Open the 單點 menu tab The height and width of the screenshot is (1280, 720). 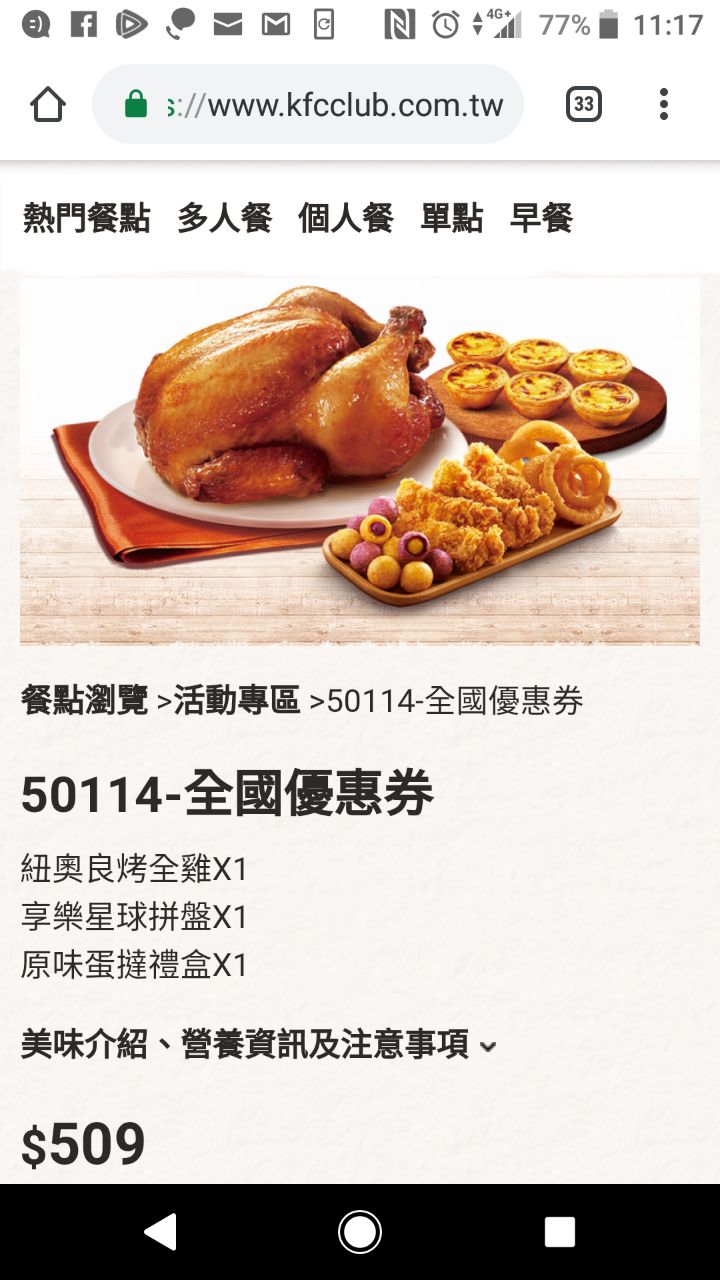click(451, 218)
